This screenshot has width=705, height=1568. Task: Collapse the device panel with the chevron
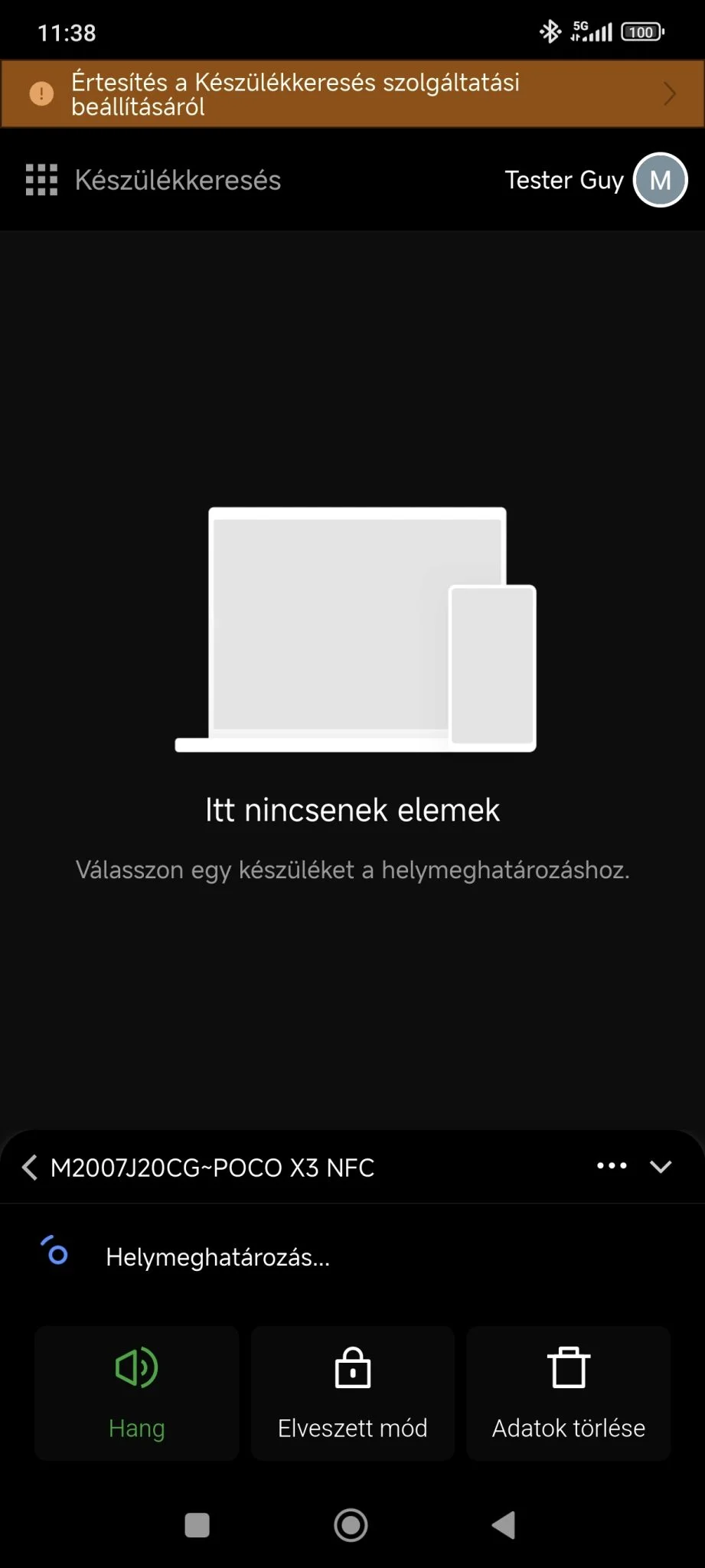click(x=661, y=1167)
